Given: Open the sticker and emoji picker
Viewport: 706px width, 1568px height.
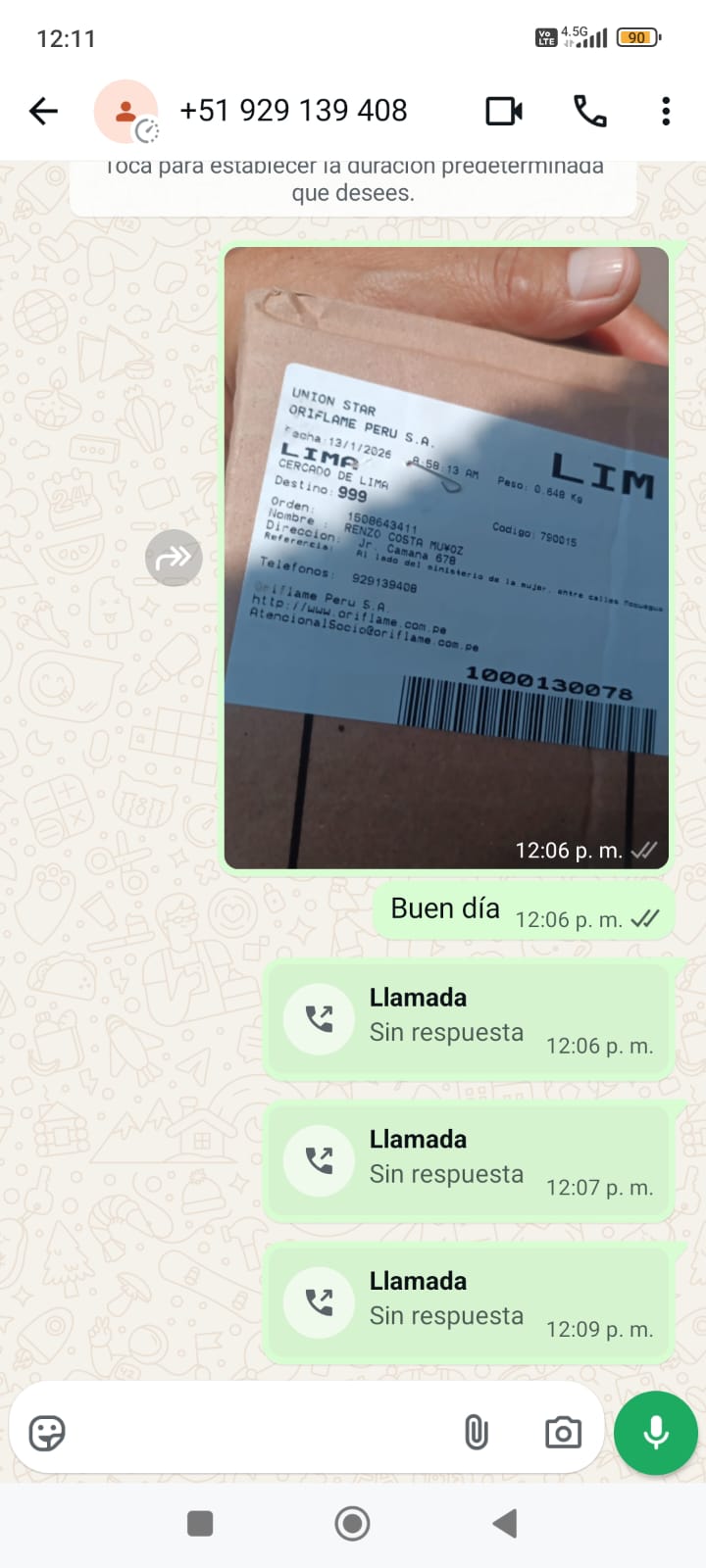Looking at the screenshot, I should pyautogui.click(x=47, y=1433).
